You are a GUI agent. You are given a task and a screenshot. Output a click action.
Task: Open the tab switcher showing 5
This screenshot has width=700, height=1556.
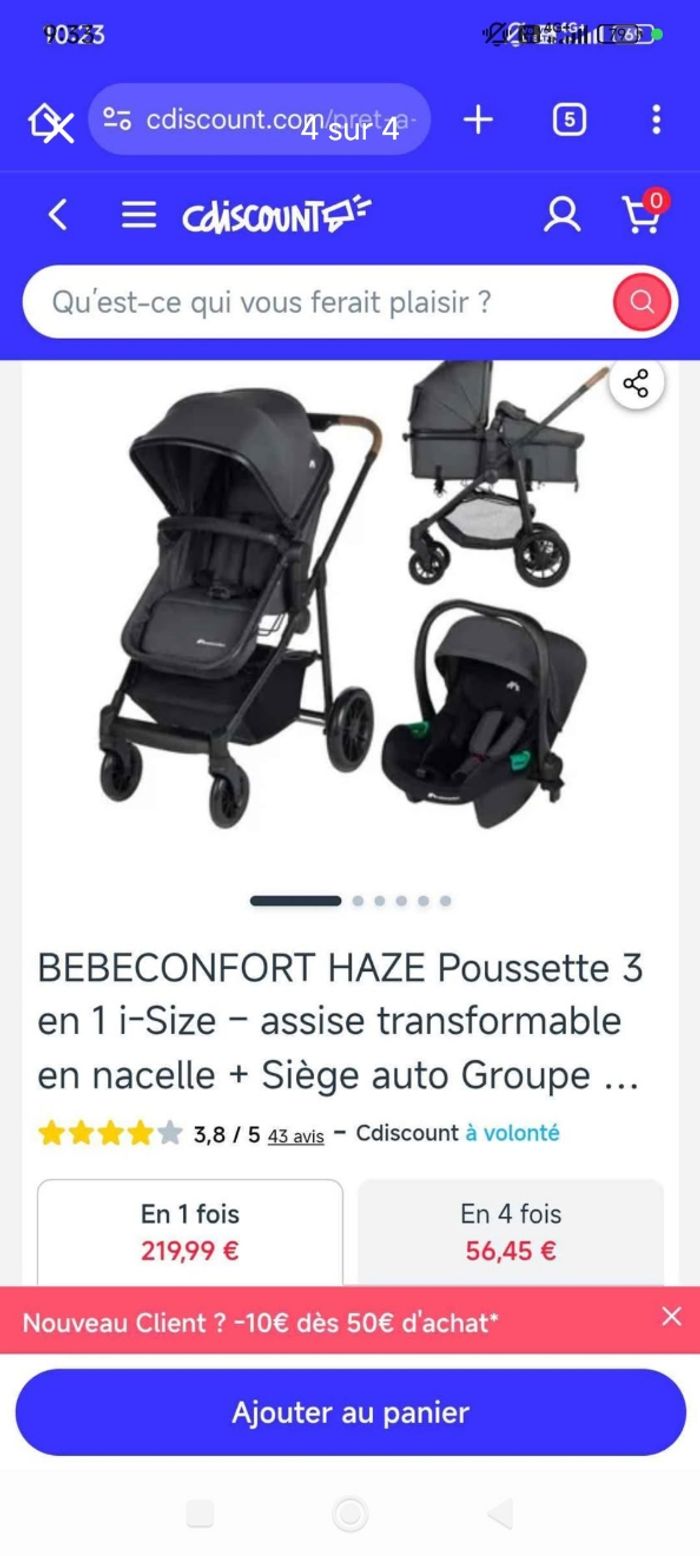pyautogui.click(x=568, y=120)
